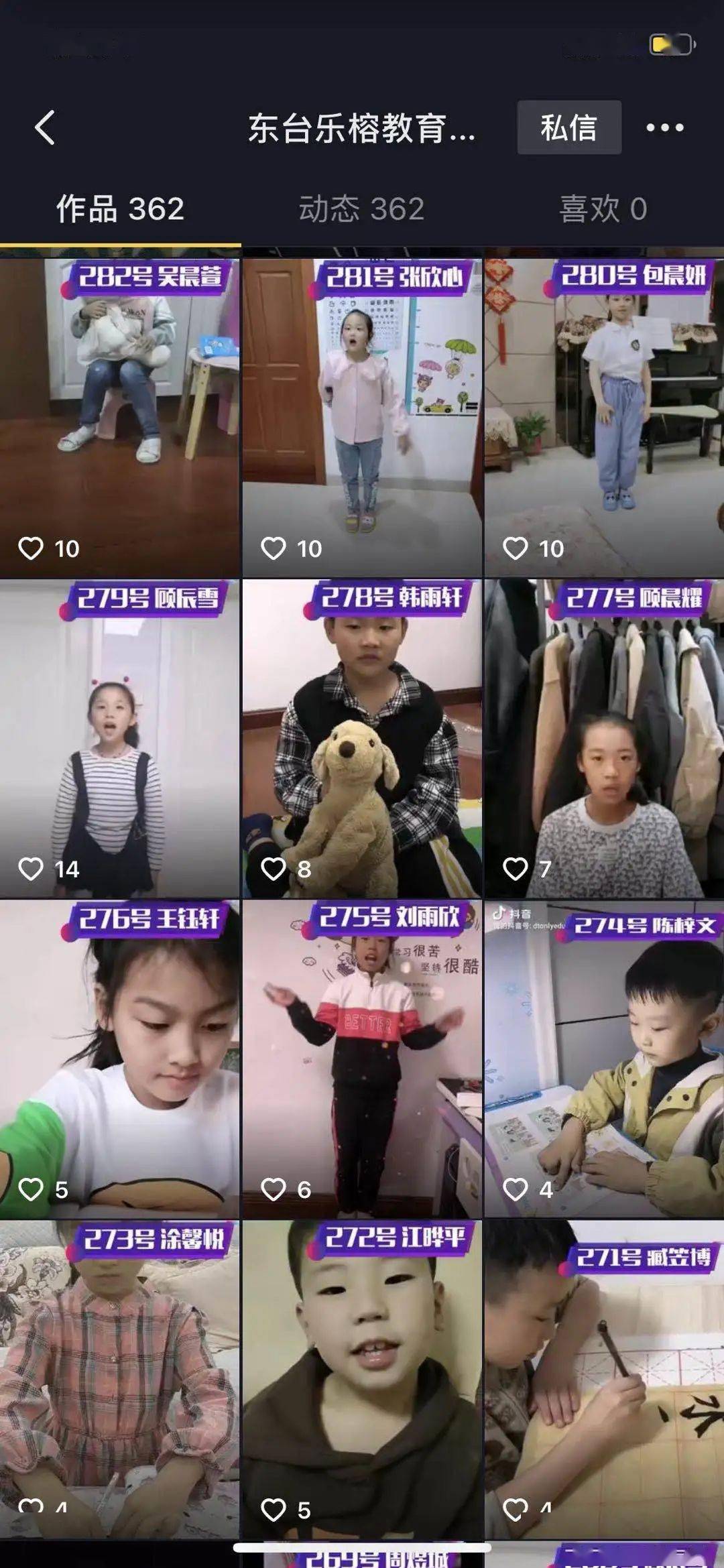Play the 281号 张欣心 video
The width and height of the screenshot is (724, 1568).
362,417
